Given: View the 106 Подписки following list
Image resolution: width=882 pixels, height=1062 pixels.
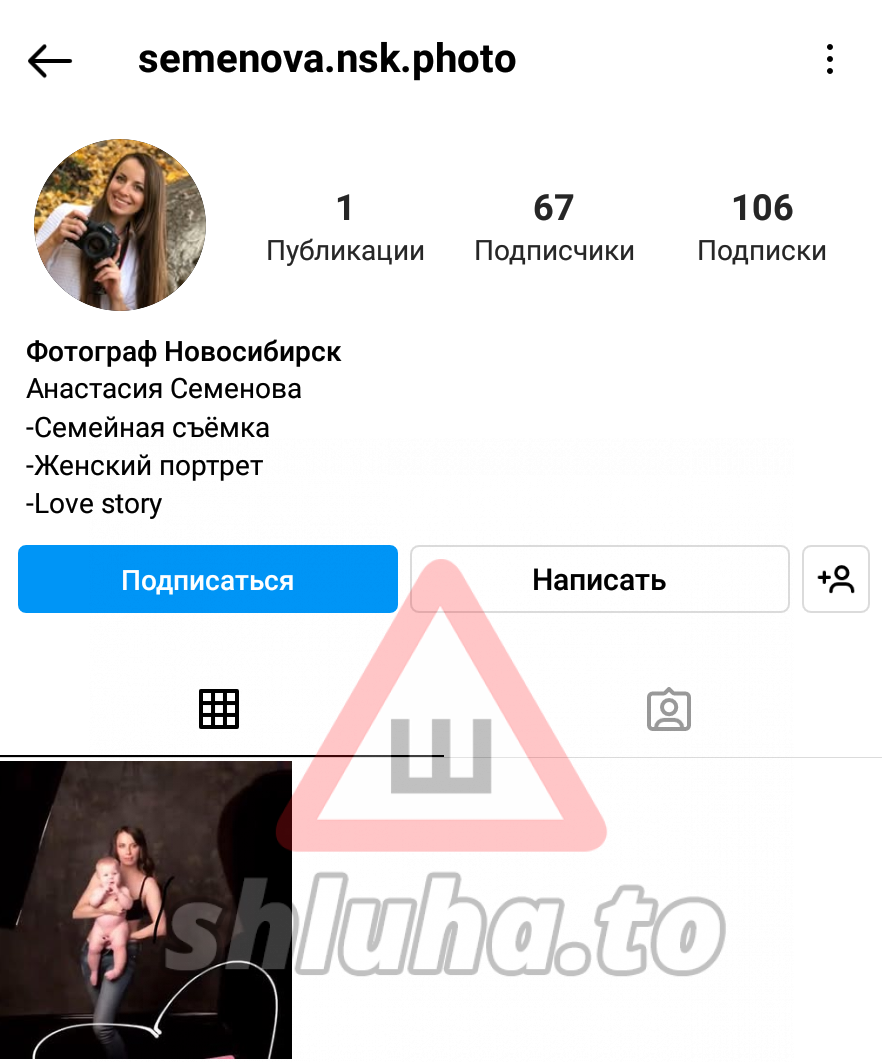Looking at the screenshot, I should pos(762,227).
